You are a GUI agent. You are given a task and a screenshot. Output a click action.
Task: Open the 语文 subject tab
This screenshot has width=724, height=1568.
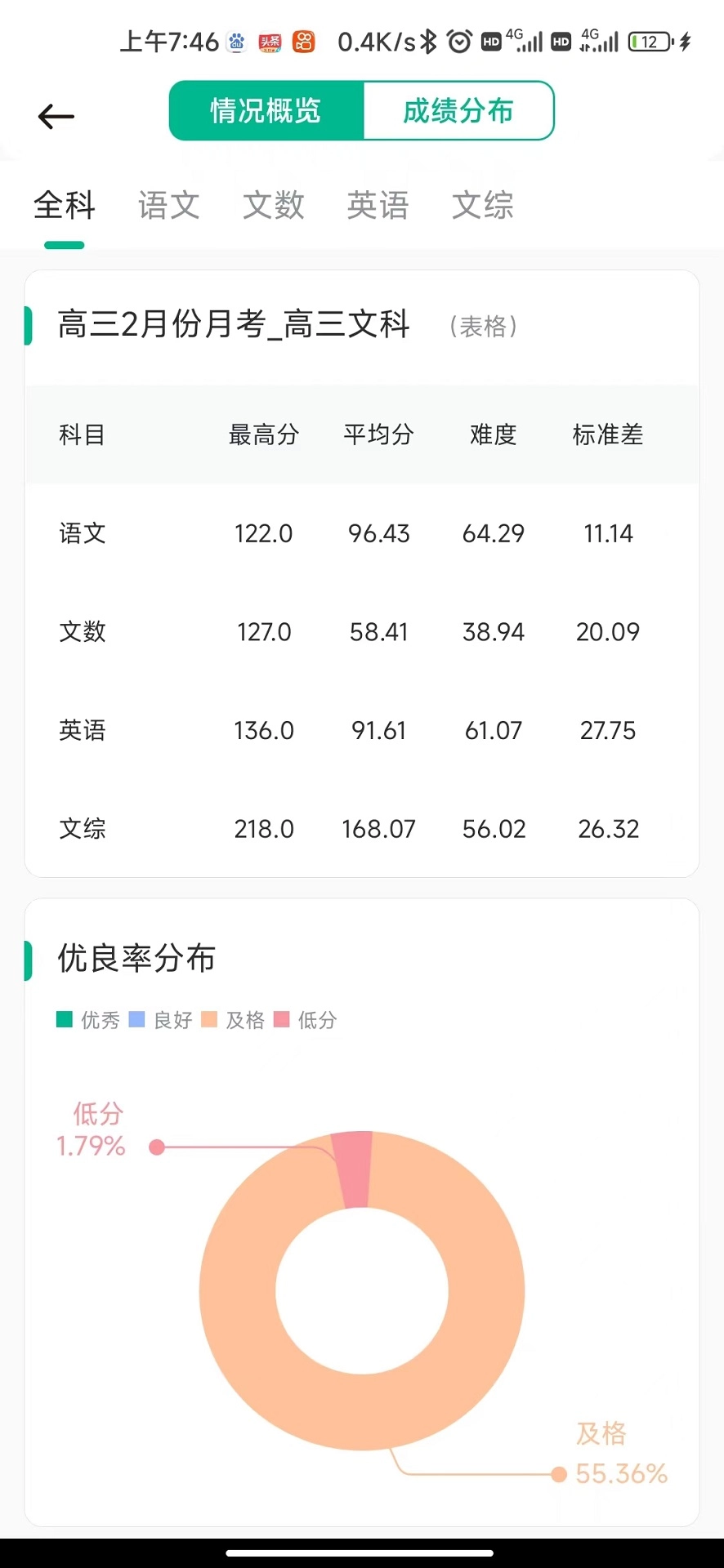point(168,206)
